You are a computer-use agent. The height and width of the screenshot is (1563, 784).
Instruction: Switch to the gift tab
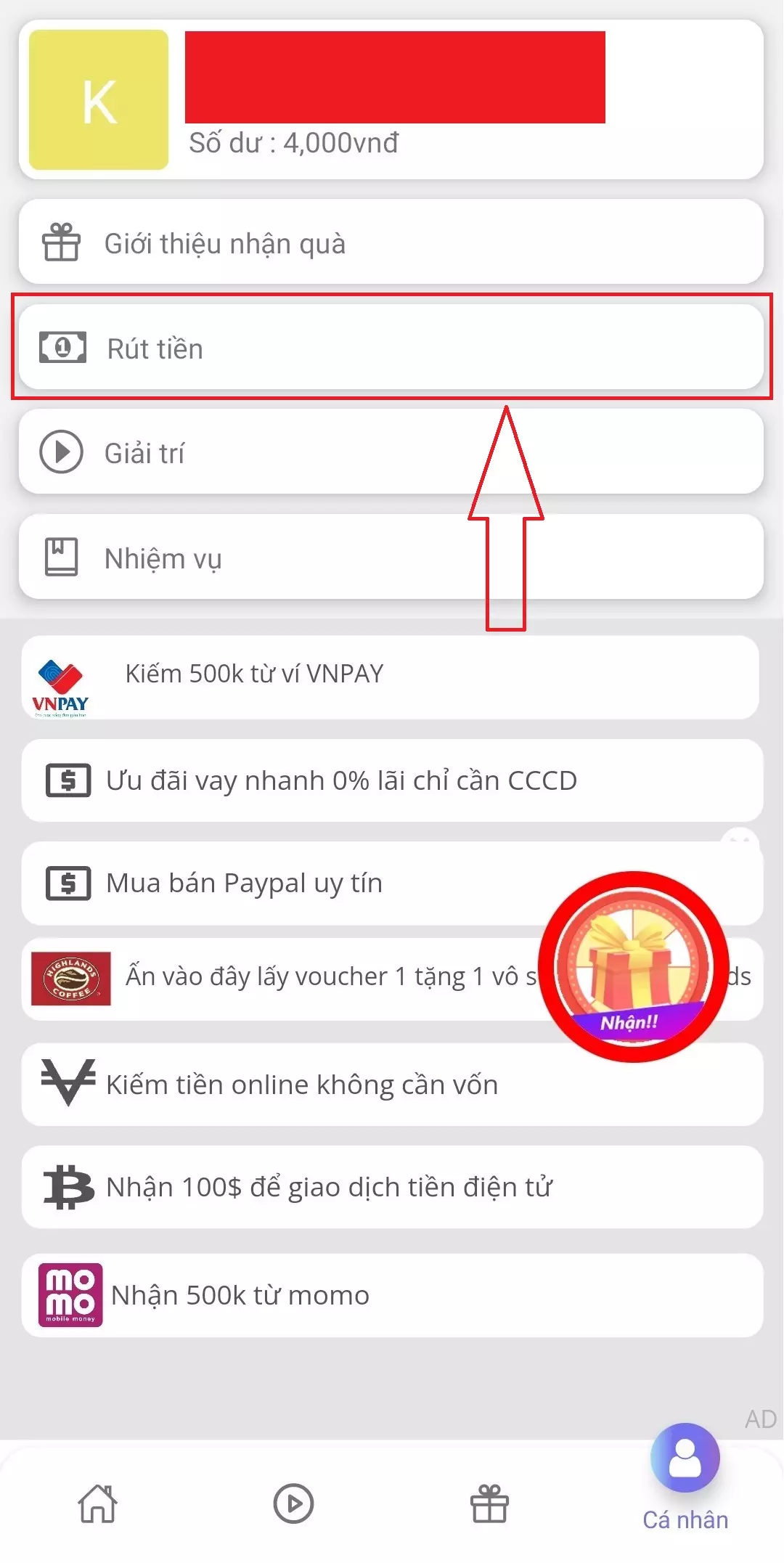point(489,1503)
